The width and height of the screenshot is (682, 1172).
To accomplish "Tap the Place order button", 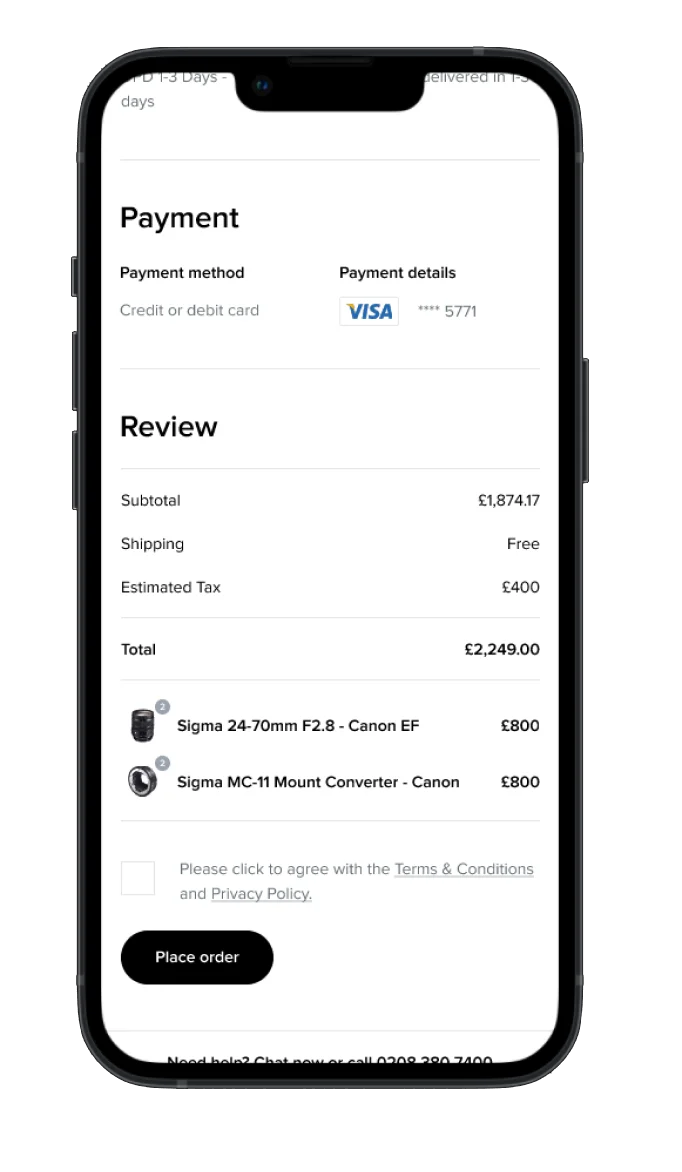I will click(x=197, y=957).
